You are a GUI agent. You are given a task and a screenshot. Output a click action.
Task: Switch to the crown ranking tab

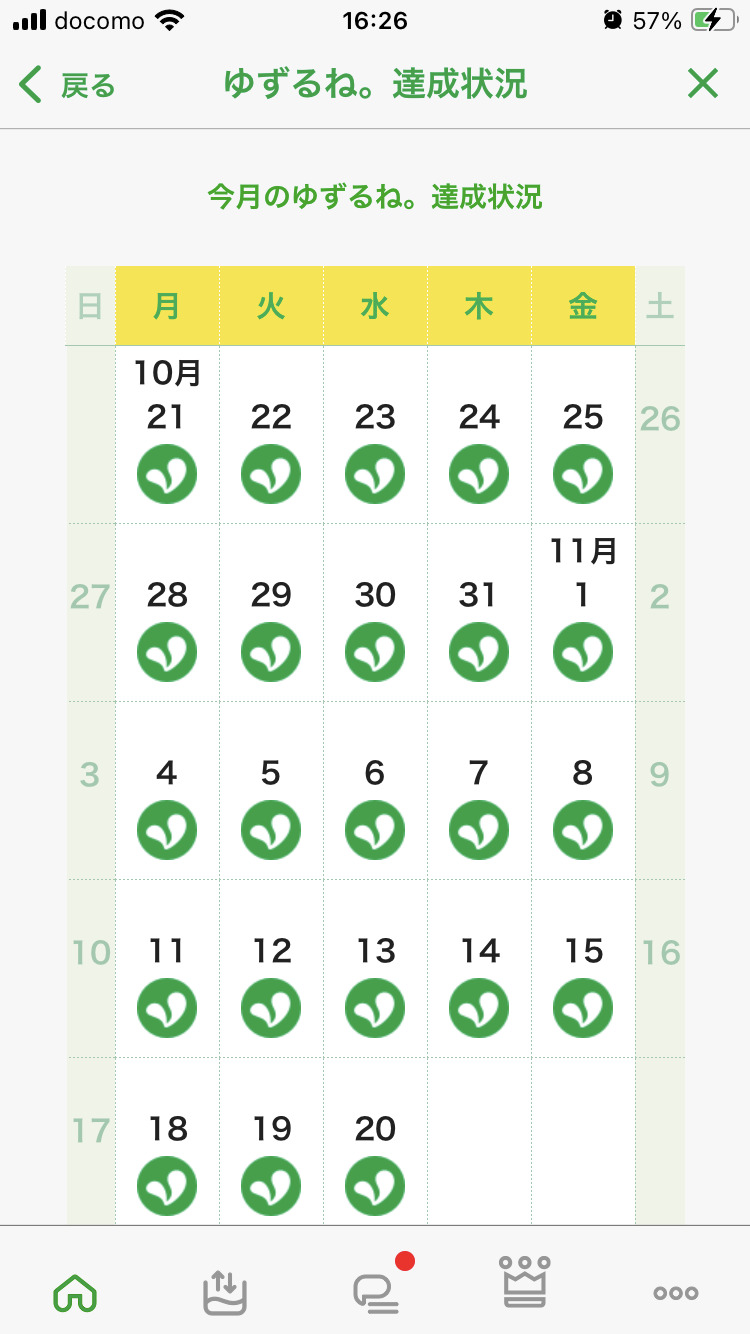(x=525, y=1283)
